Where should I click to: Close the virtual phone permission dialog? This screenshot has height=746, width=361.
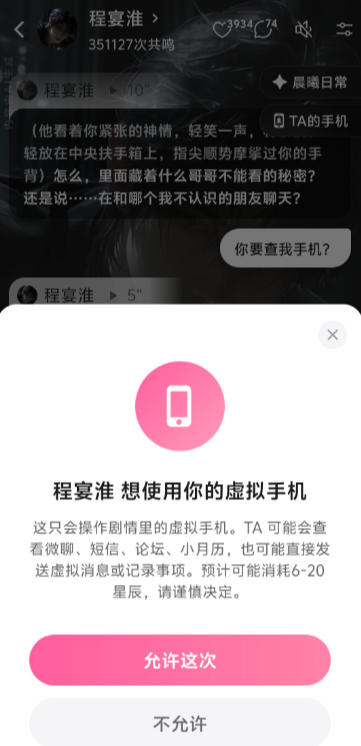pos(332,335)
